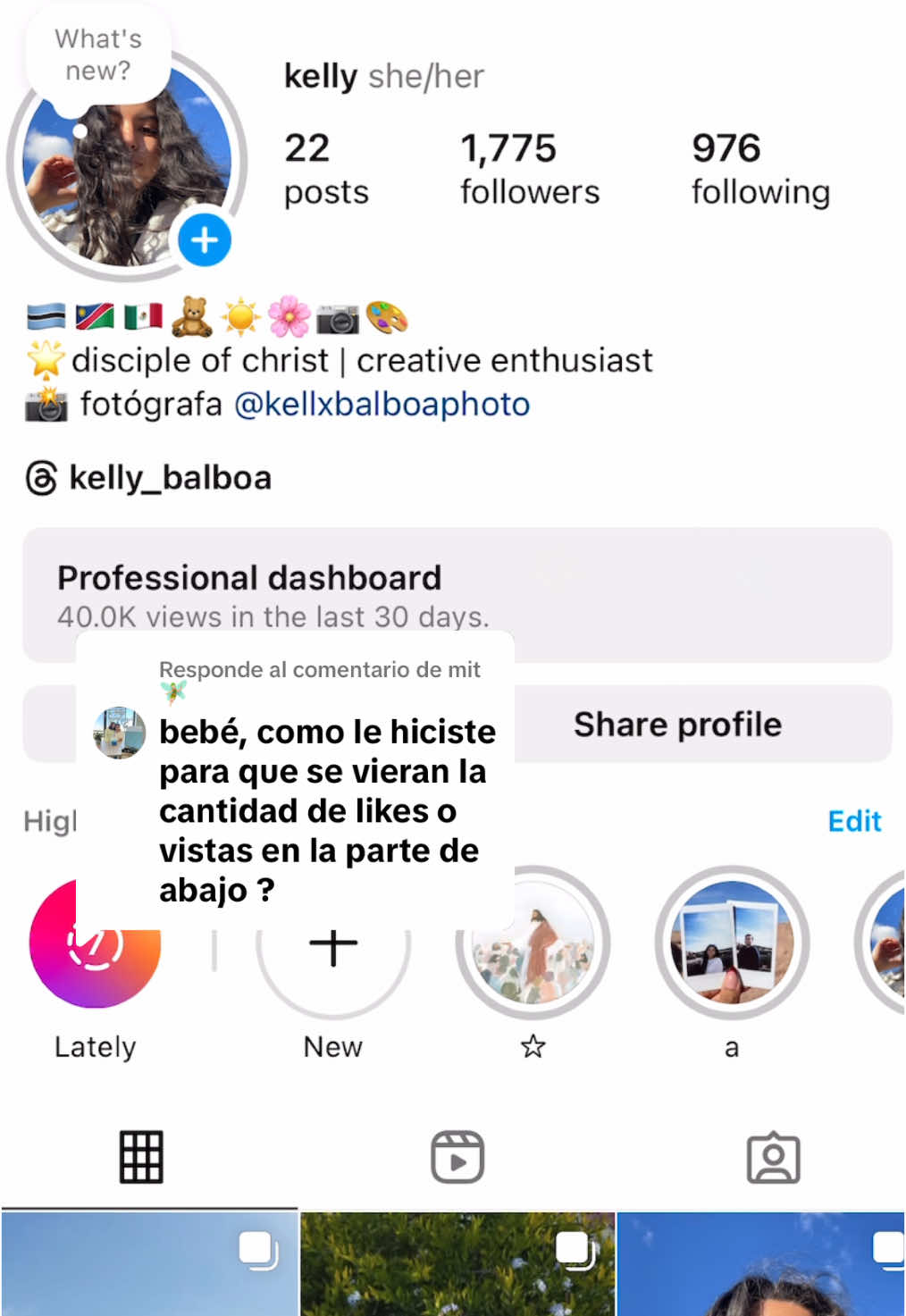
Task: Open the Lately story highlight
Action: [x=95, y=945]
